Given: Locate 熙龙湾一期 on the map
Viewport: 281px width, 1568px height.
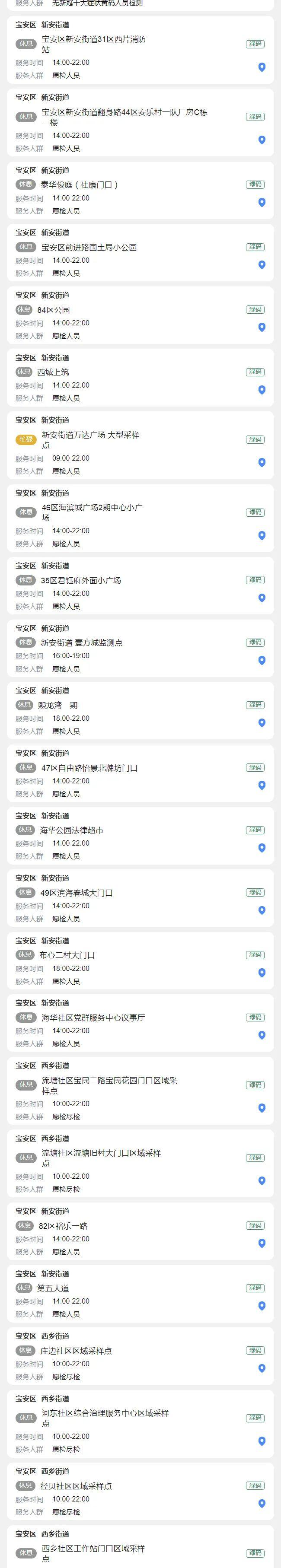Looking at the screenshot, I should click(262, 723).
